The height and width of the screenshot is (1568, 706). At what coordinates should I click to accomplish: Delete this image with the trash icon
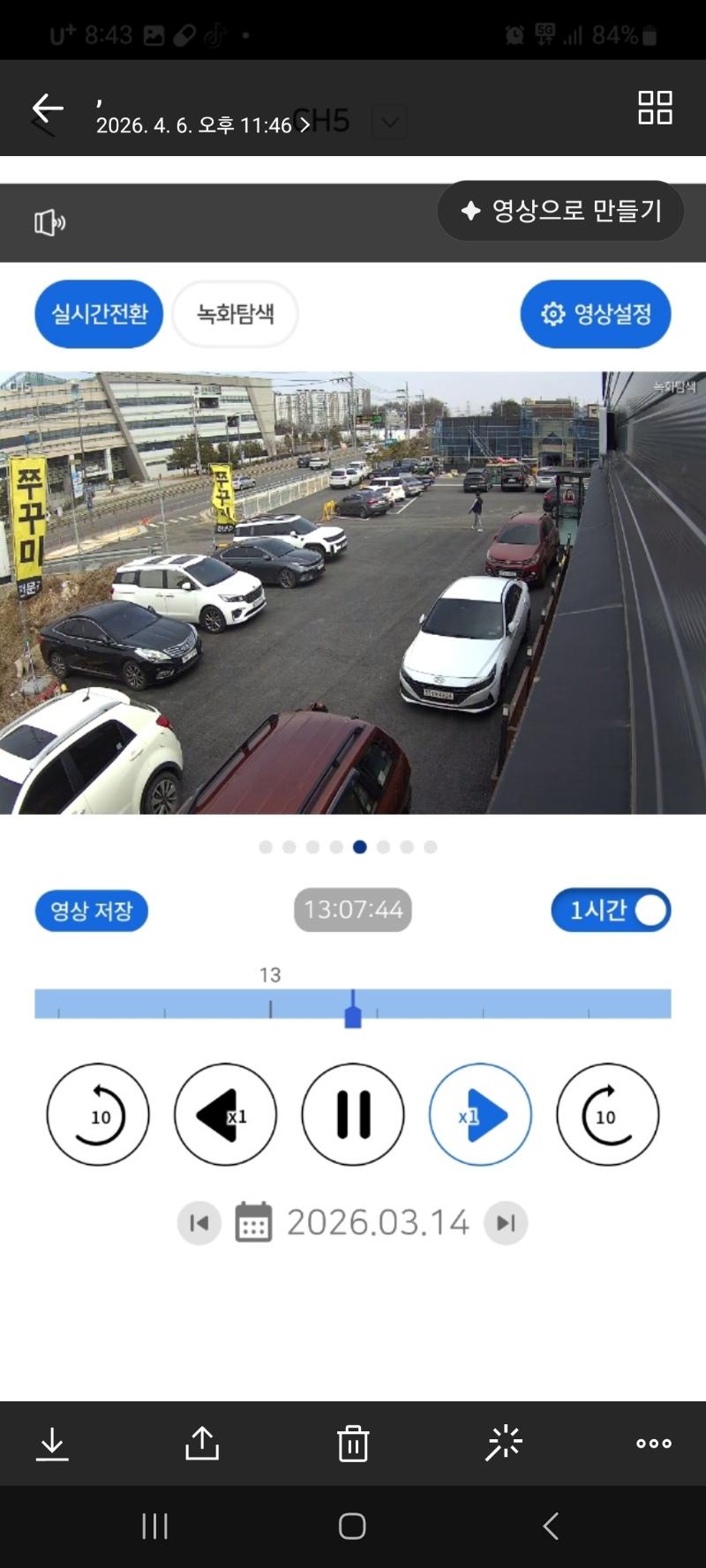click(x=353, y=1444)
